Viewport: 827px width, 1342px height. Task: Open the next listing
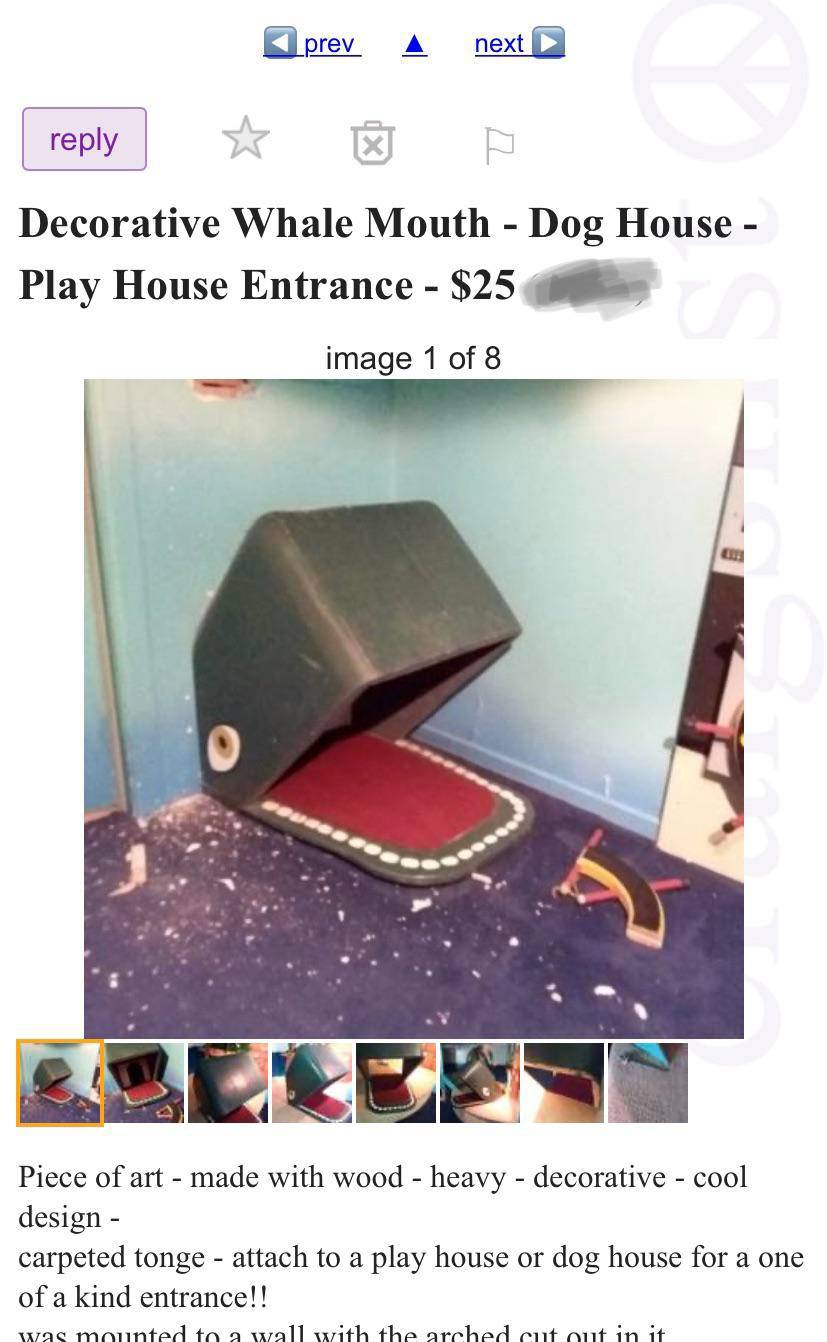tap(519, 43)
